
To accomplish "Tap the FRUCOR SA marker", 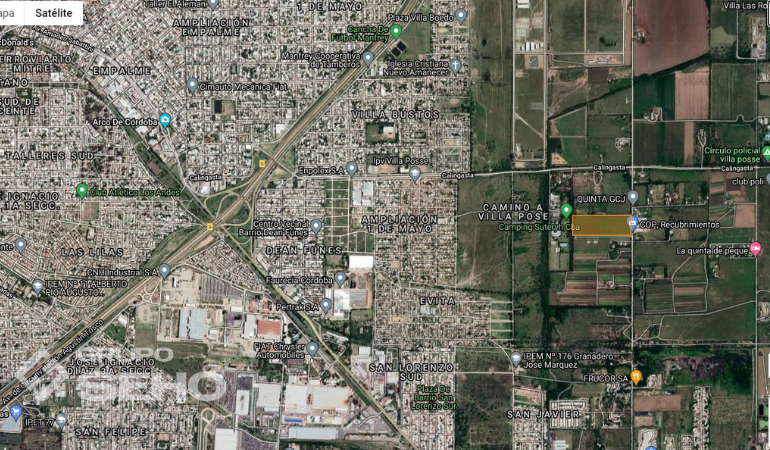I will coord(635,377).
